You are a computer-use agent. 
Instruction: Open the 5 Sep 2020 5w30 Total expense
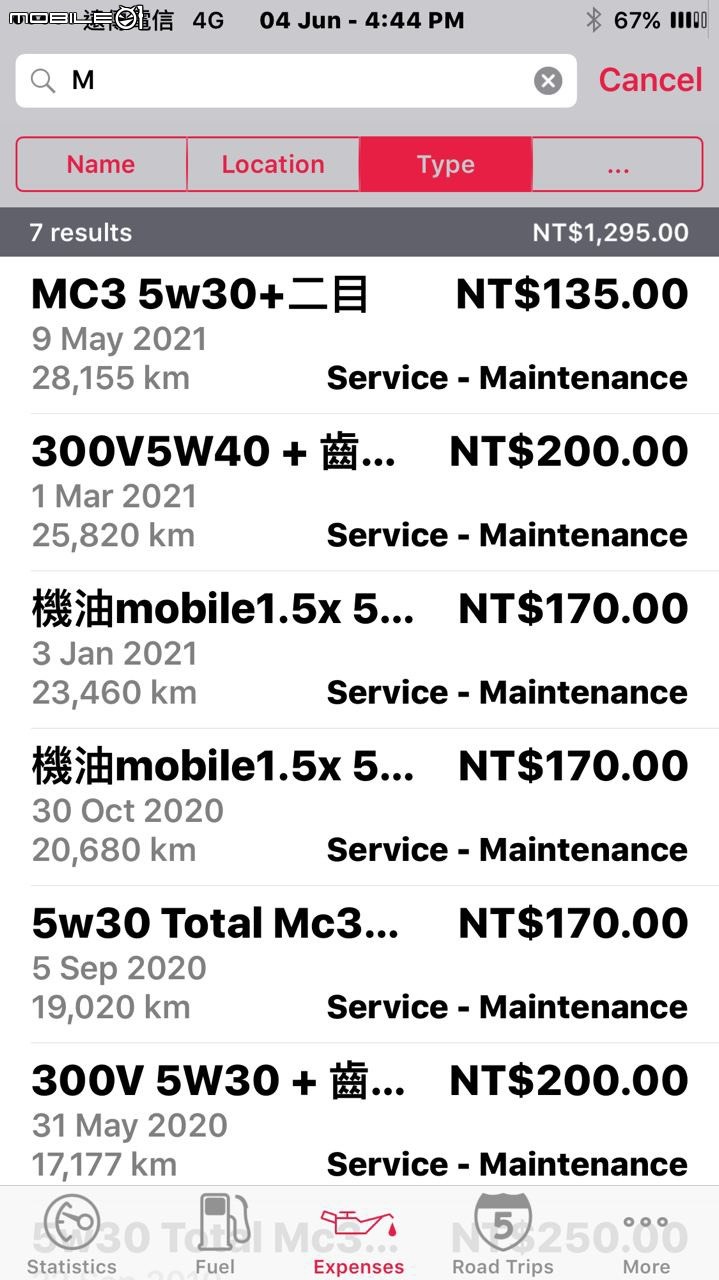click(x=360, y=963)
